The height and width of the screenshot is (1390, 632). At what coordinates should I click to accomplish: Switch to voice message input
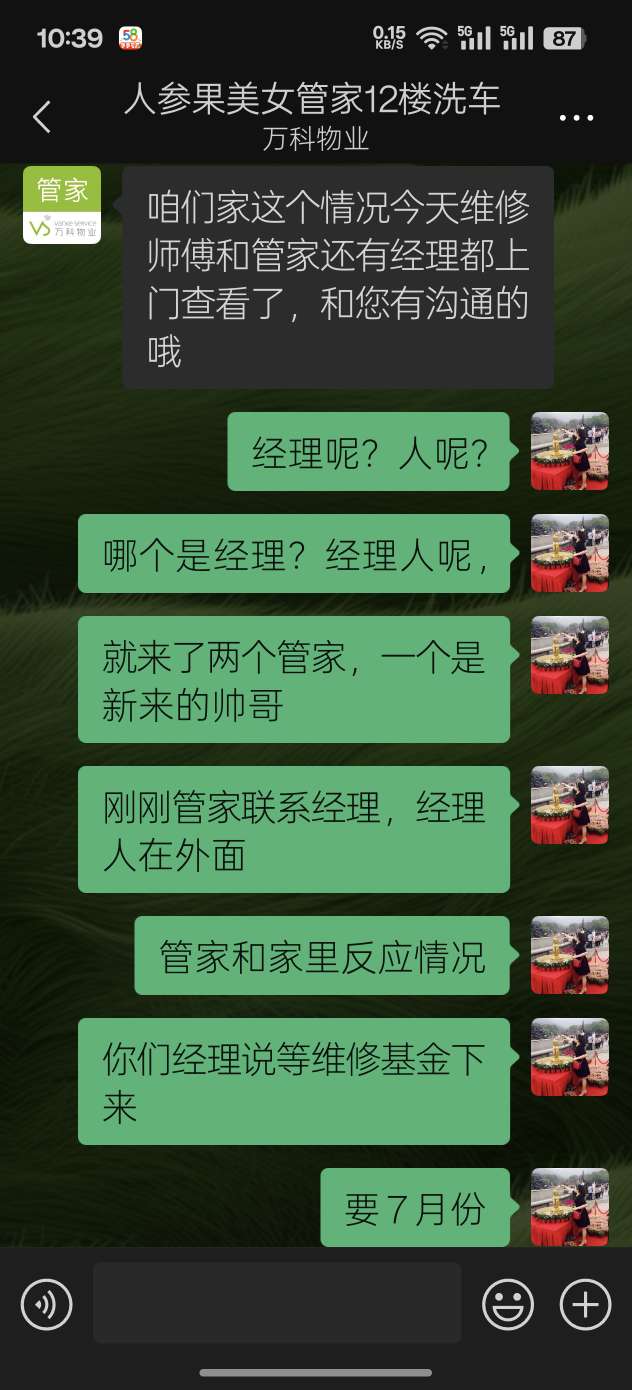[47, 1304]
